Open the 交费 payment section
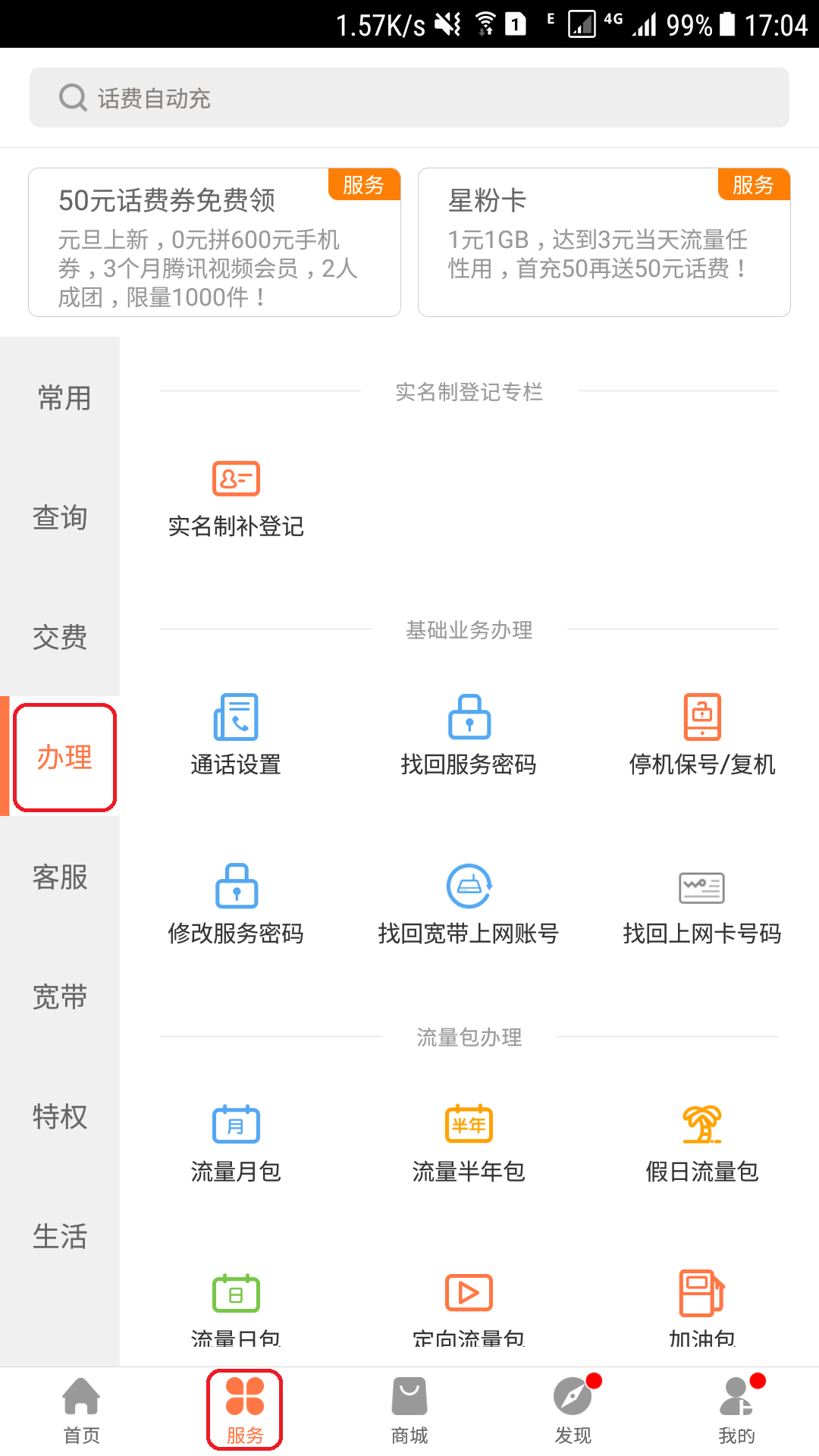The image size is (819, 1456). 61,638
